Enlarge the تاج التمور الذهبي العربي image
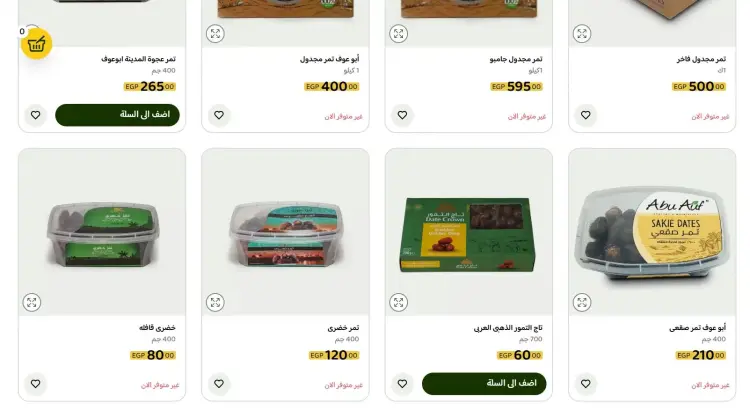750x411 pixels. tap(399, 302)
